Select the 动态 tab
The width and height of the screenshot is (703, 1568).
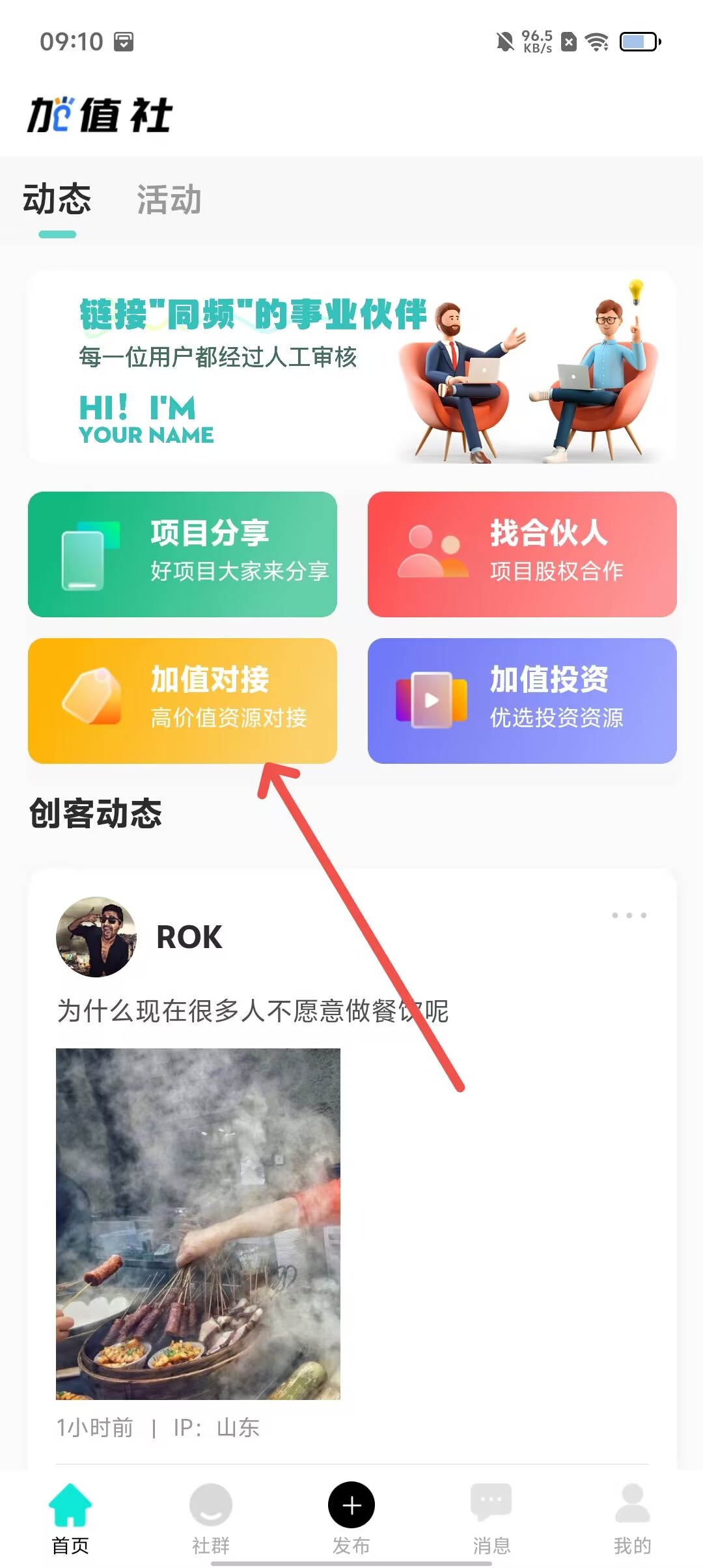[57, 199]
